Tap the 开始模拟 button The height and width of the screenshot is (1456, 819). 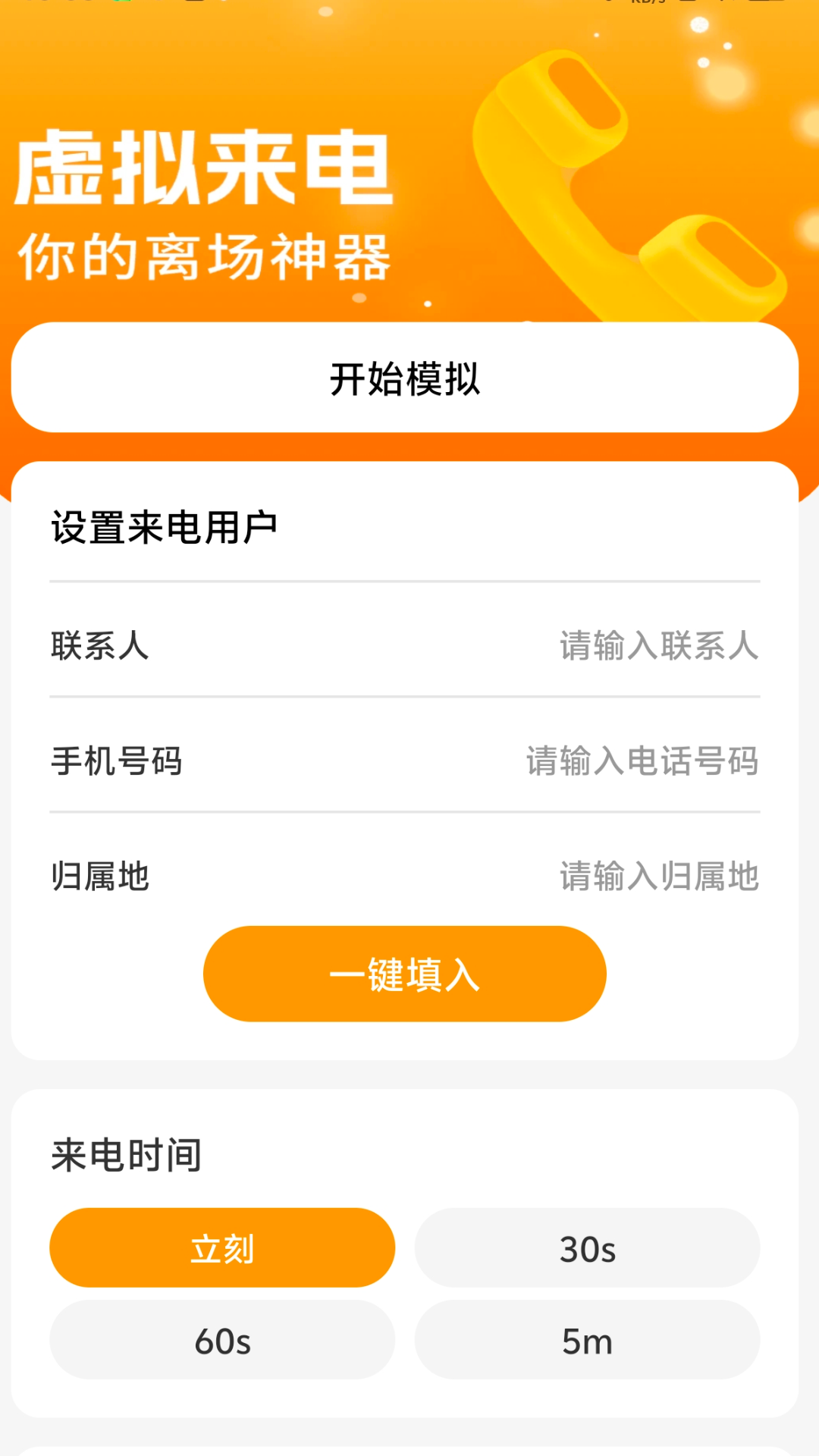(404, 378)
